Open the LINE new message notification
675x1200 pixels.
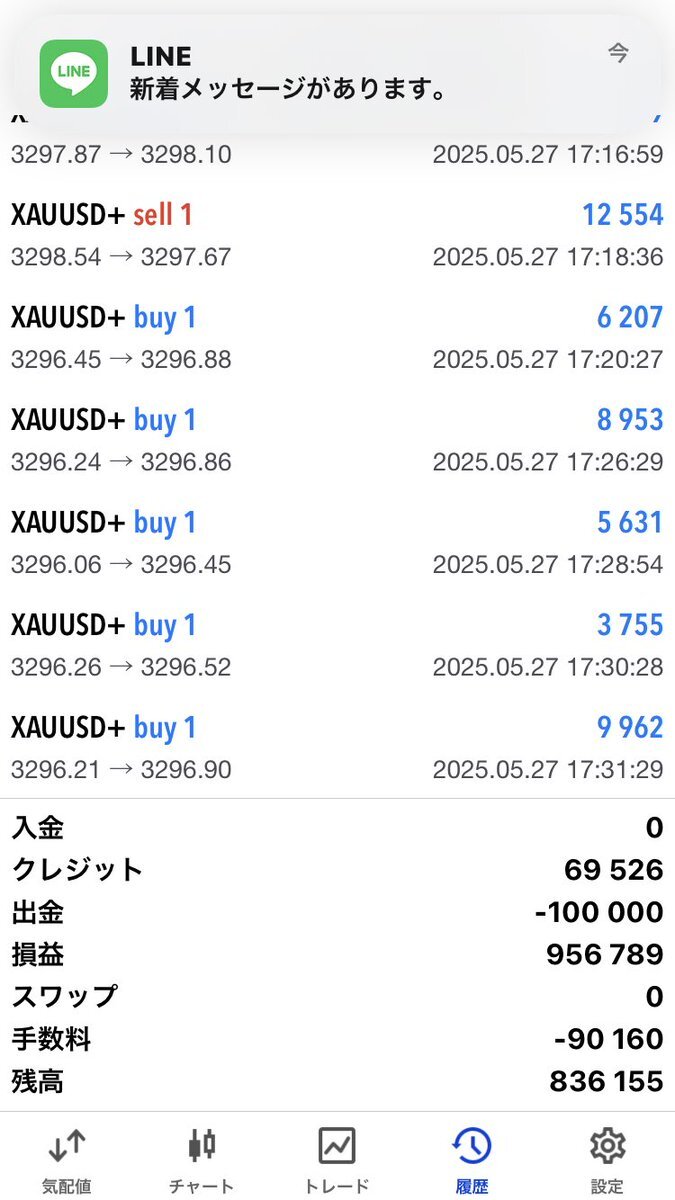point(337,73)
